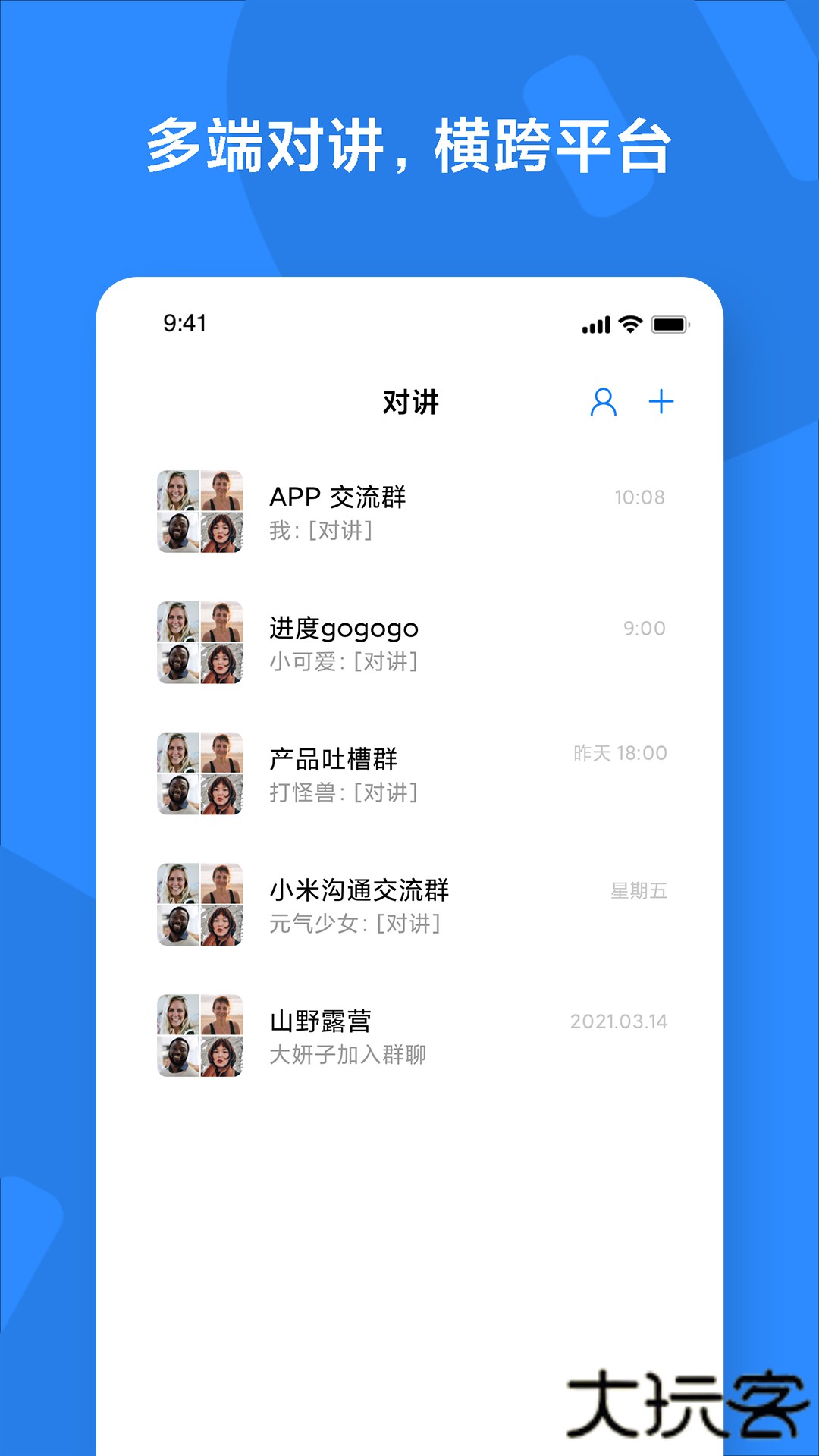Open the contacts person icon
This screenshot has height=1456, width=819.
pyautogui.click(x=603, y=403)
